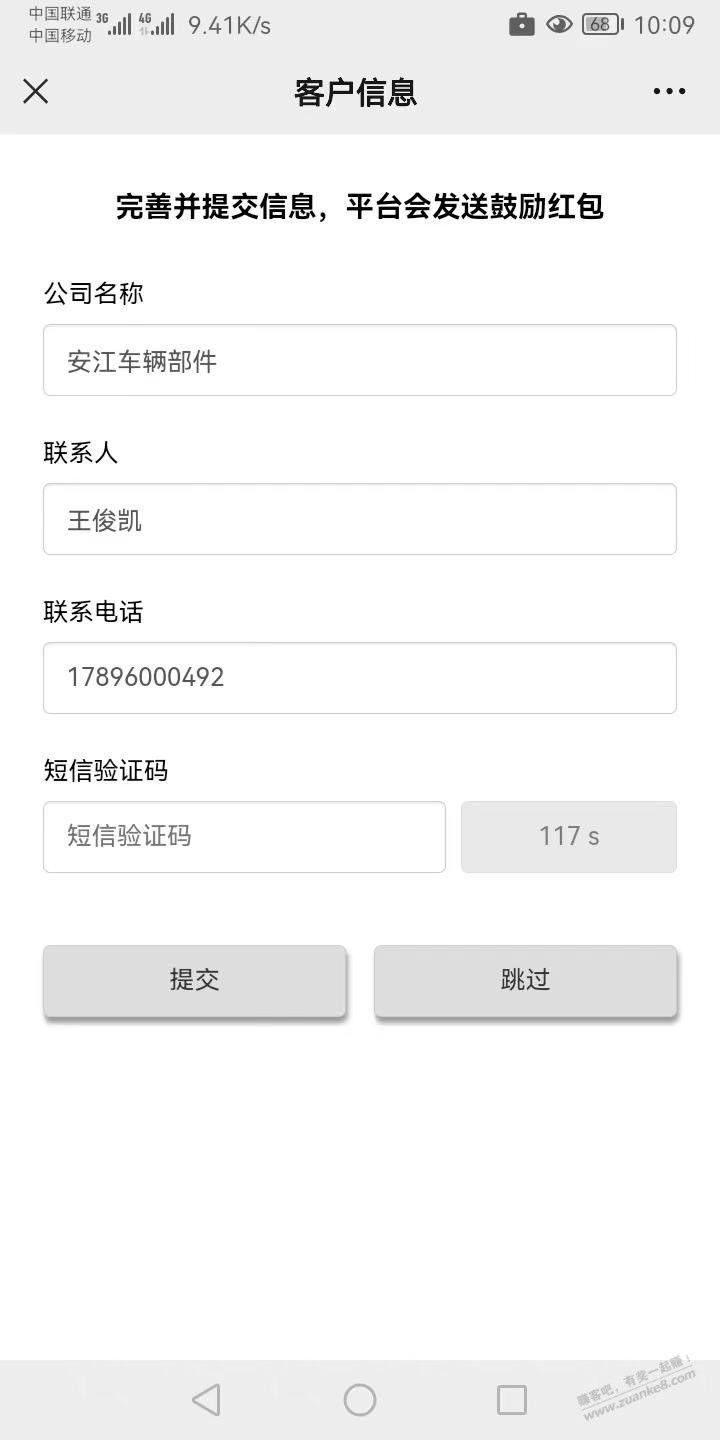This screenshot has width=720, height=1440.
Task: Tap the battery indicator showing 68
Action: point(601,23)
